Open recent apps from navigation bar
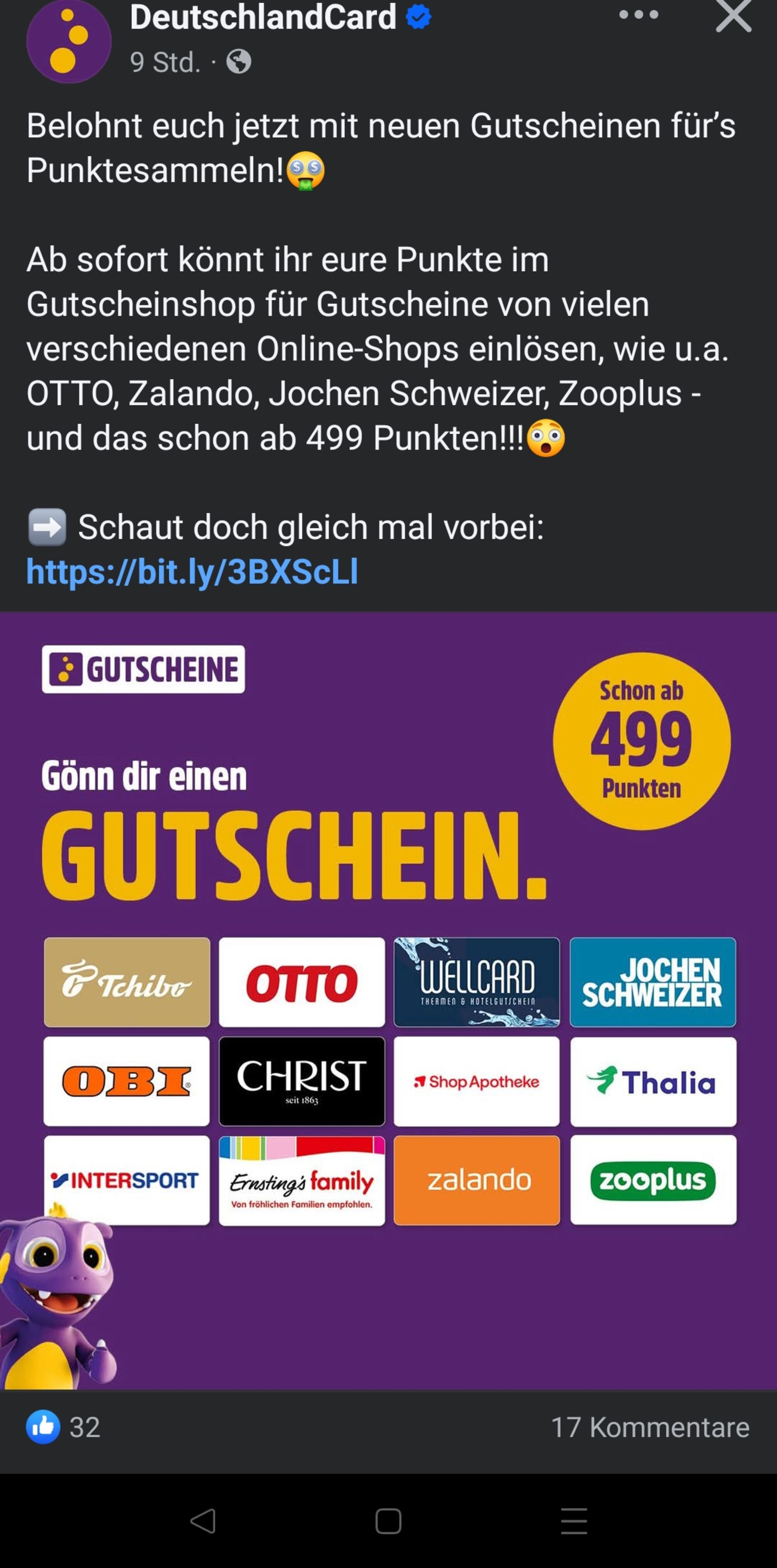777x1568 pixels. pos(574,1521)
